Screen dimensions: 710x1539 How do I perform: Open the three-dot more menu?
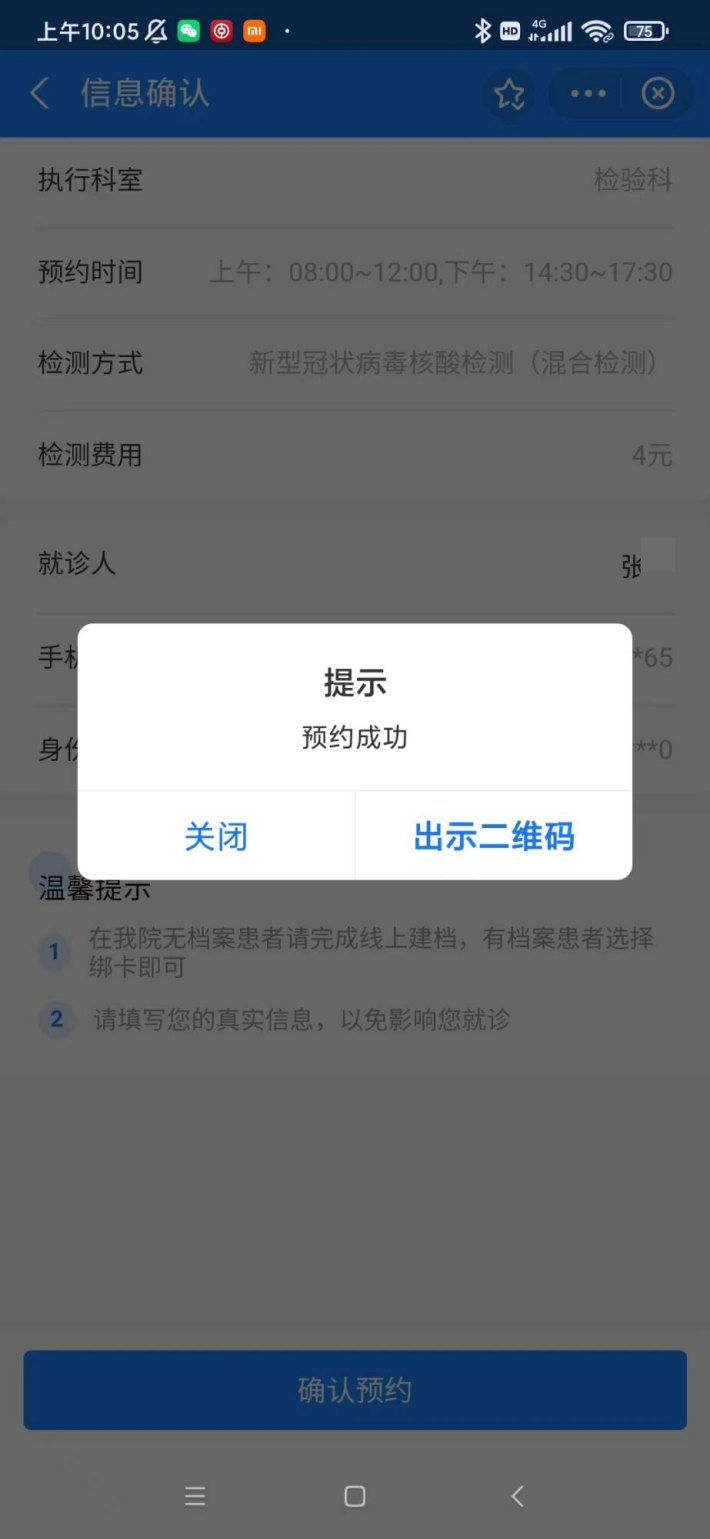(588, 94)
